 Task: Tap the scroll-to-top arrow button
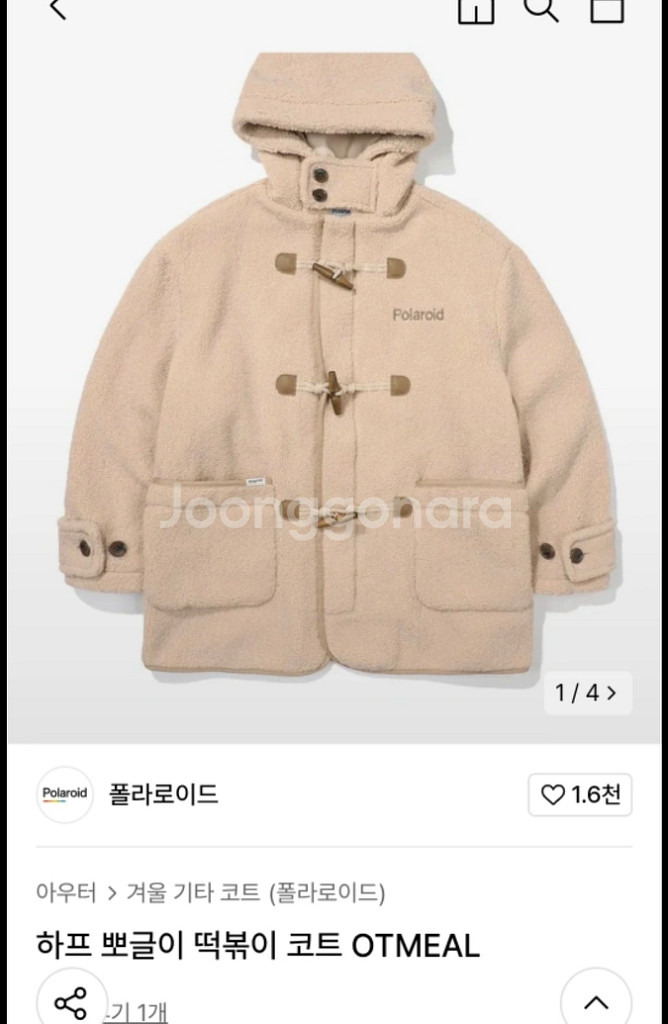pyautogui.click(x=596, y=1002)
